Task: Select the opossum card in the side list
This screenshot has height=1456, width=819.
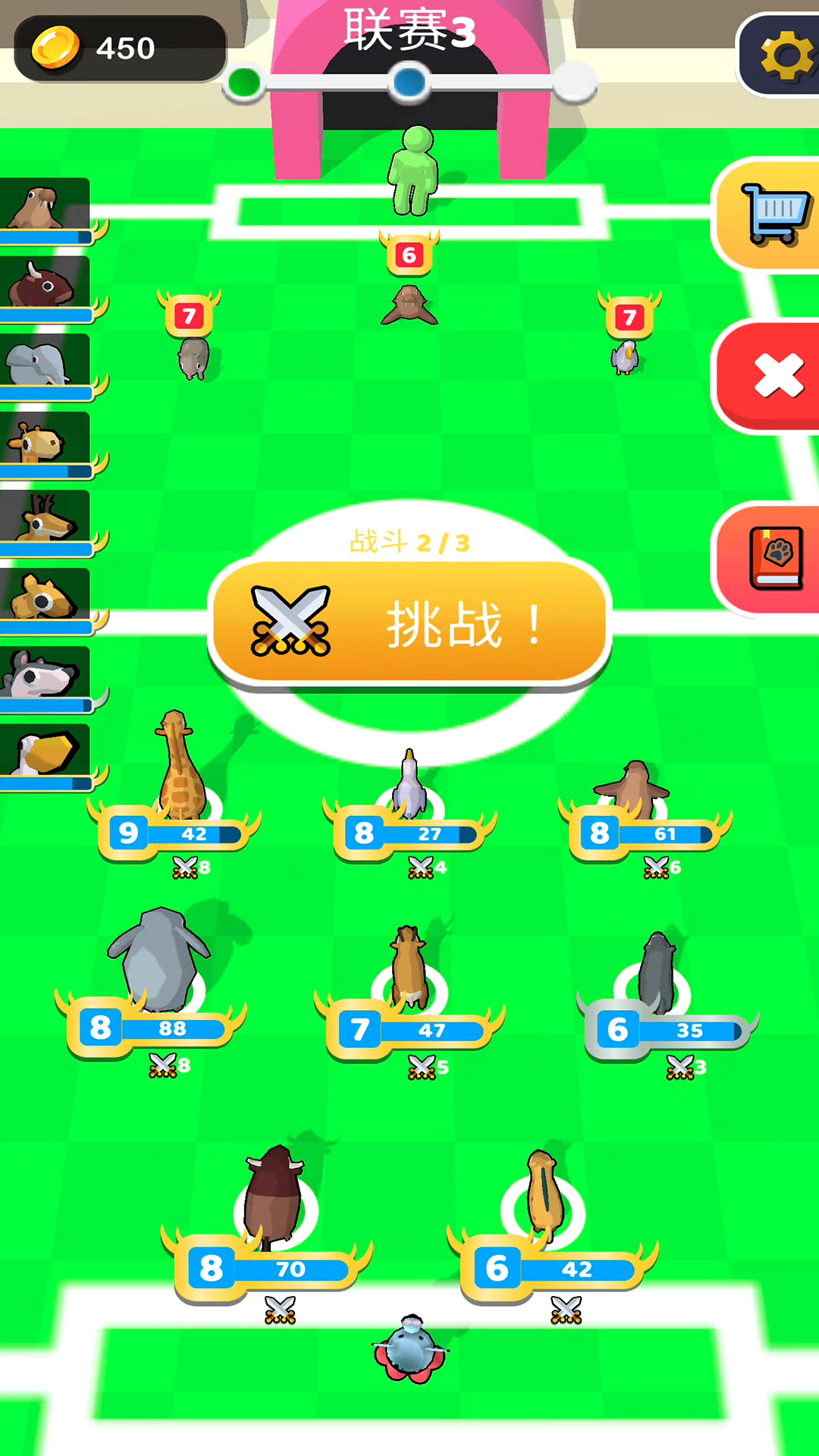Action: coord(45,675)
